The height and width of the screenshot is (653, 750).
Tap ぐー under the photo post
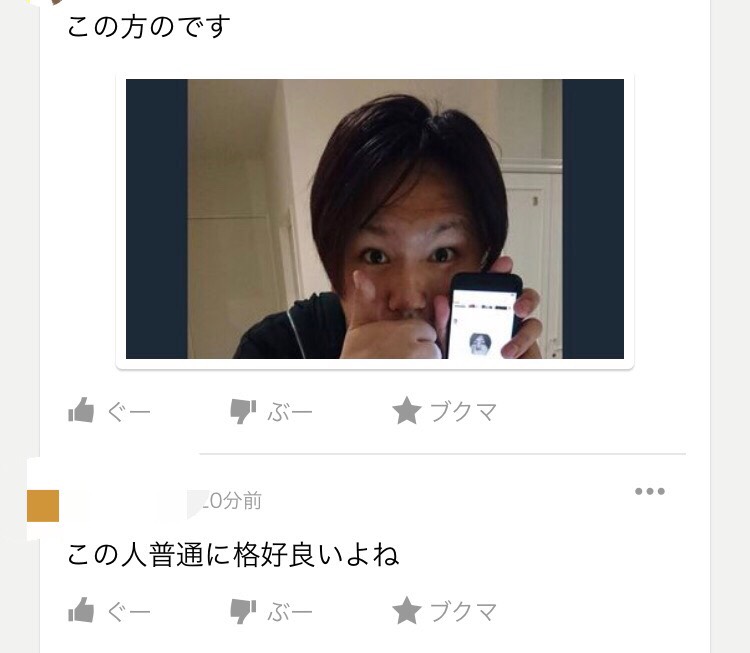tap(109, 411)
